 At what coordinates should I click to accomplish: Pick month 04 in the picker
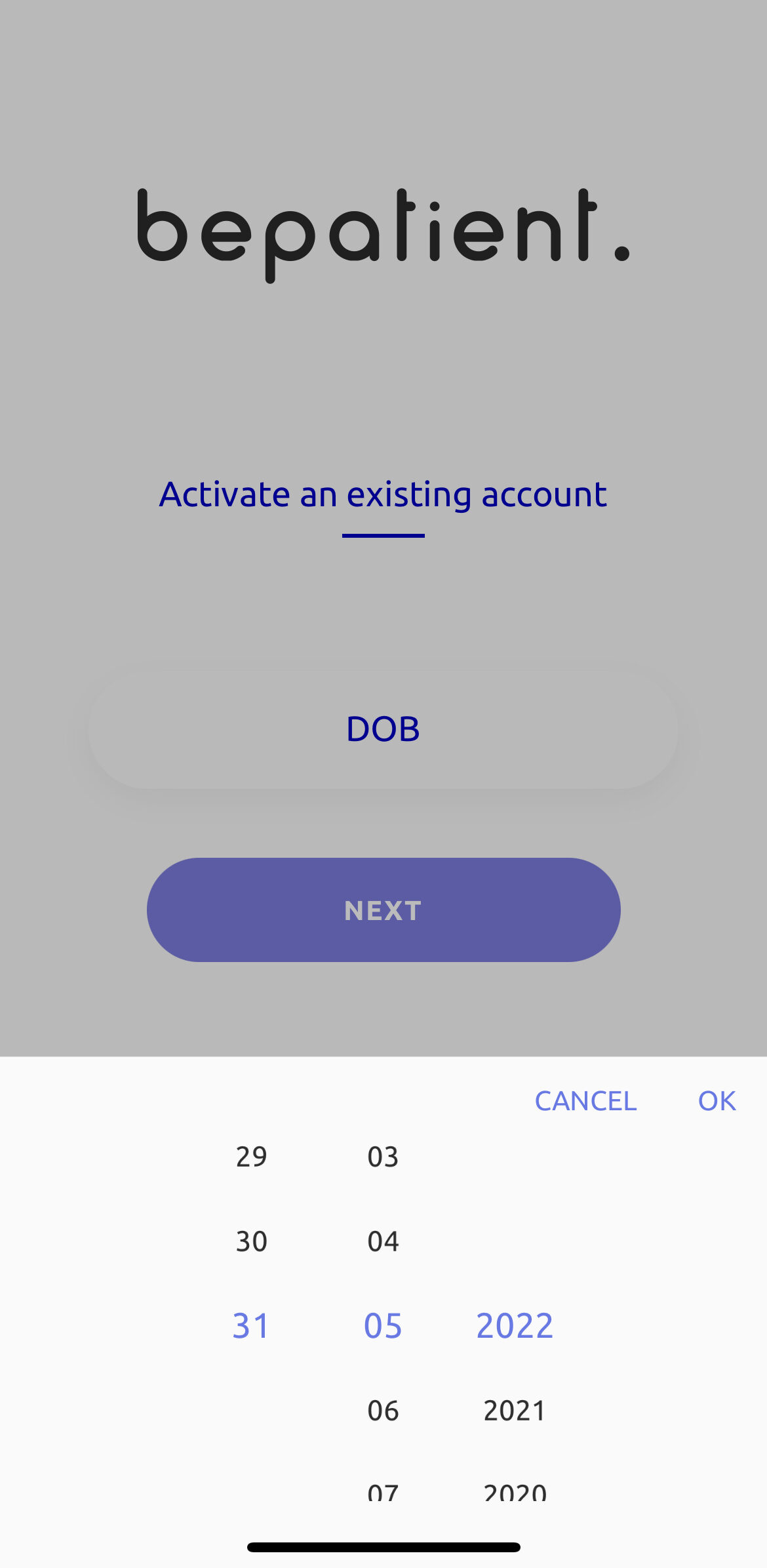click(383, 1241)
